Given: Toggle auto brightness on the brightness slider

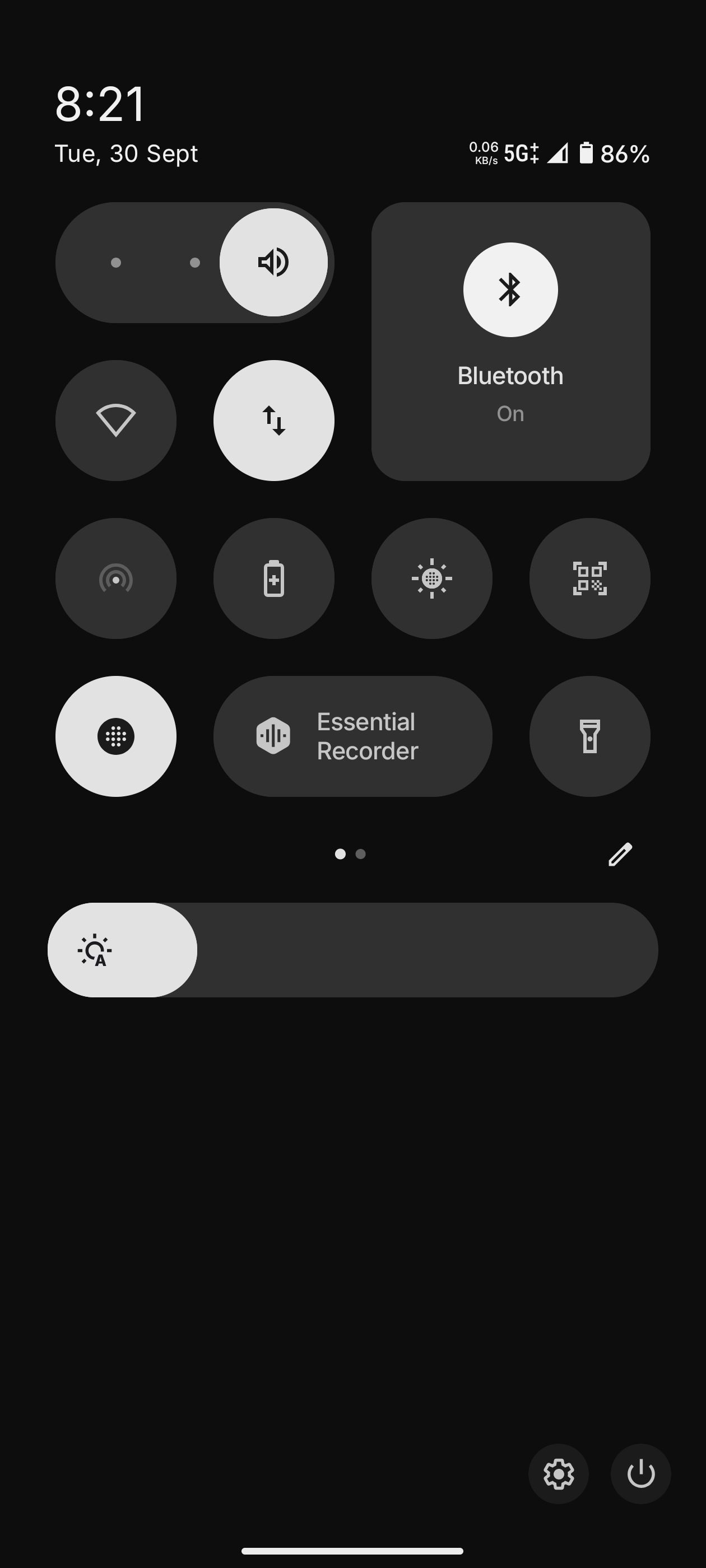Looking at the screenshot, I should (x=96, y=950).
